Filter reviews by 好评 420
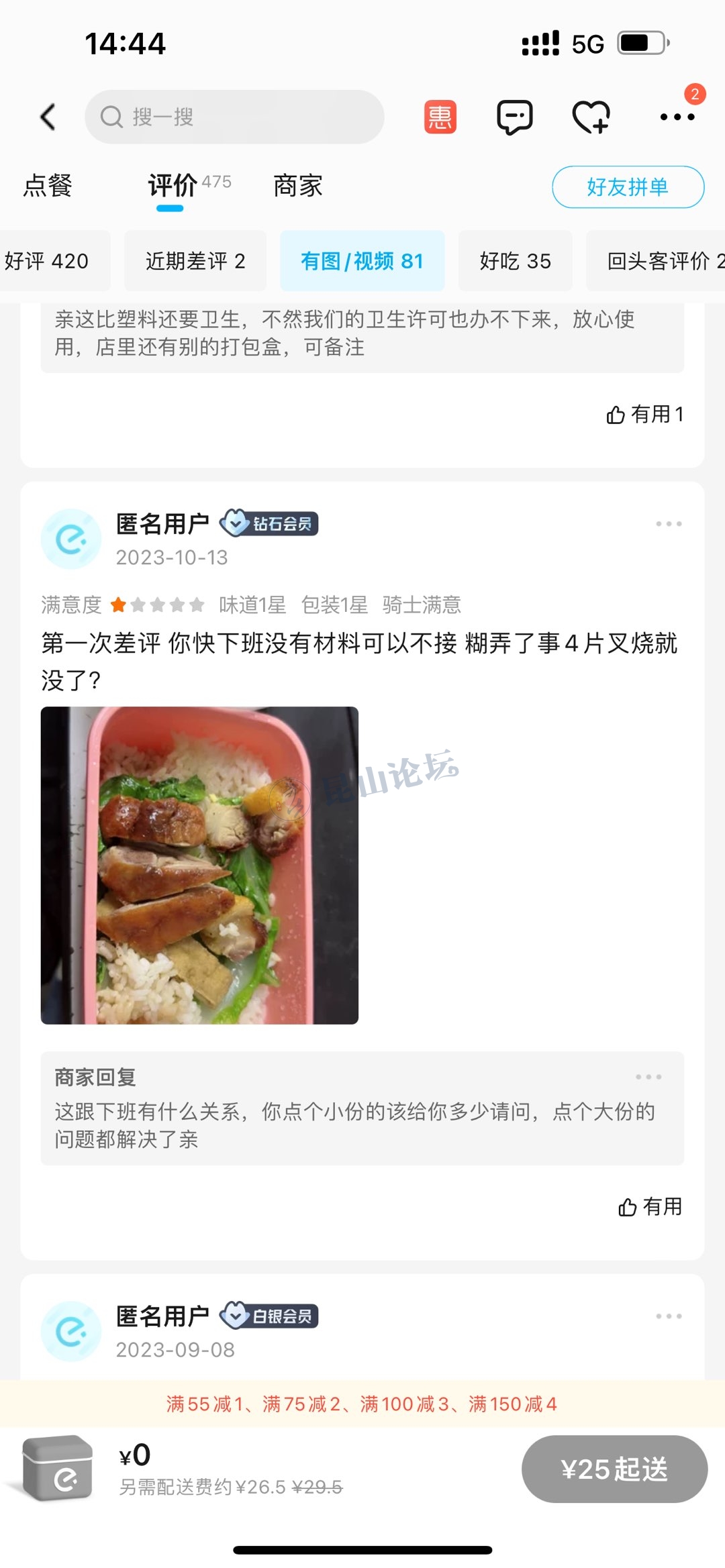This screenshot has width=725, height=1568. pyautogui.click(x=47, y=261)
